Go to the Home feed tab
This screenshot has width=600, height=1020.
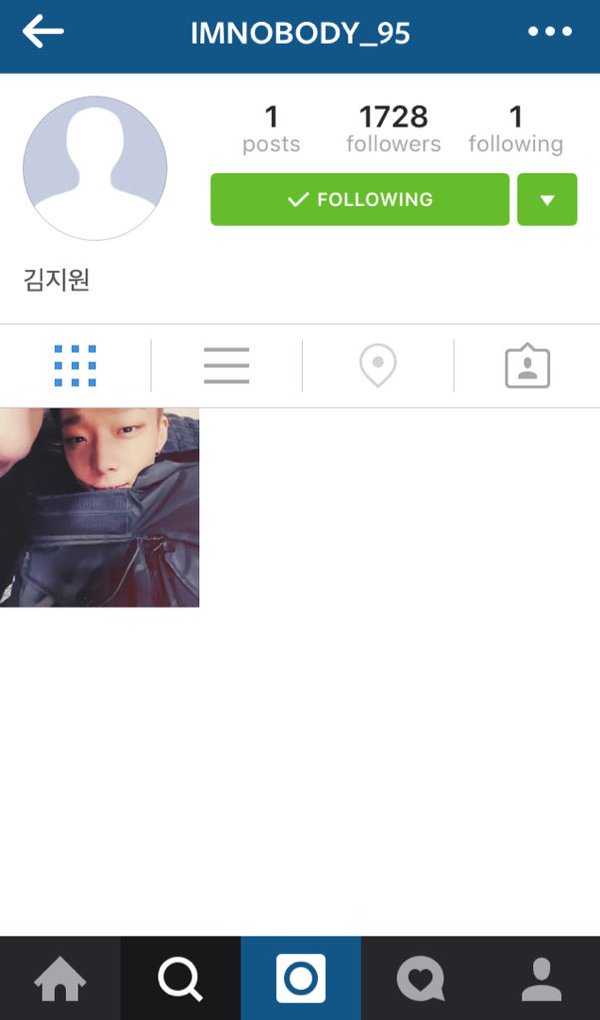[x=60, y=979]
